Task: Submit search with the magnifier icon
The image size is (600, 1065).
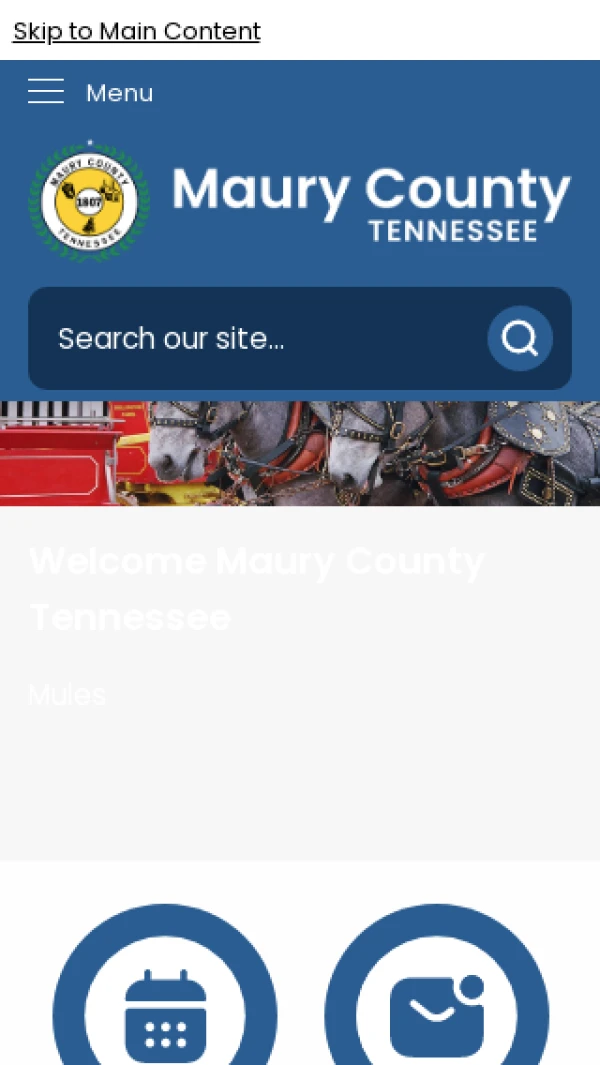Action: [520, 338]
